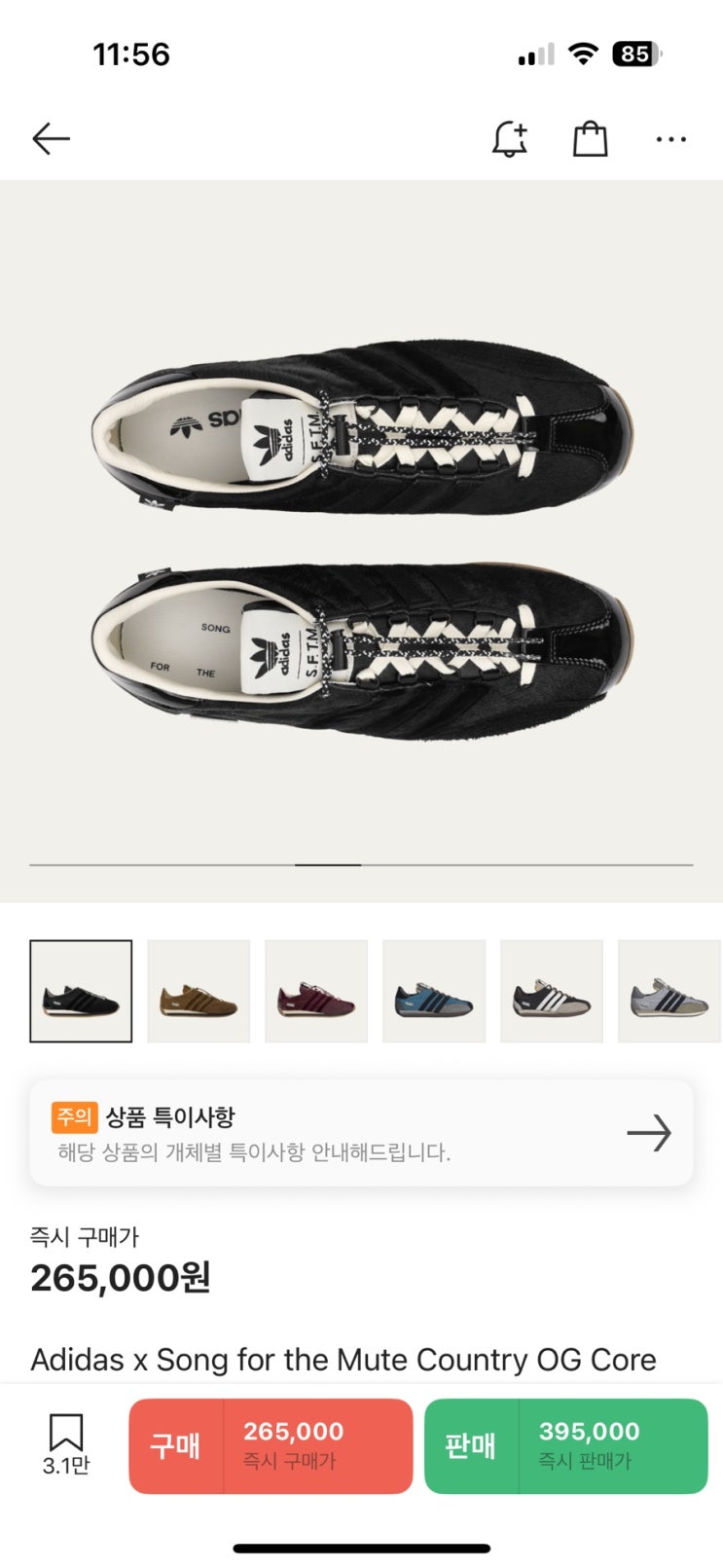Tap the red 구매 button for 265,000
Image resolution: width=723 pixels, height=1568 pixels.
point(271,1445)
